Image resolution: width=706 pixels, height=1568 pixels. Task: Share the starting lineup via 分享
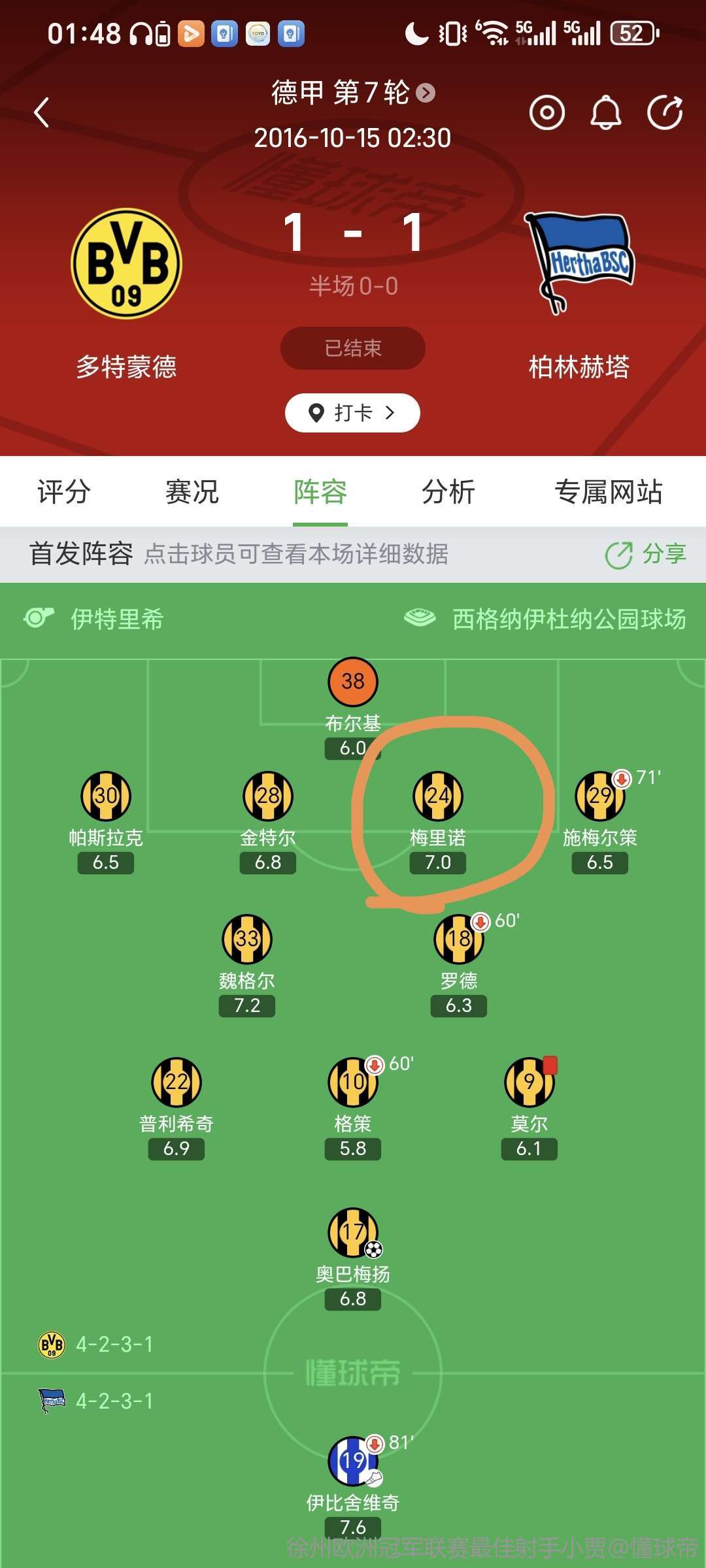pyautogui.click(x=646, y=554)
